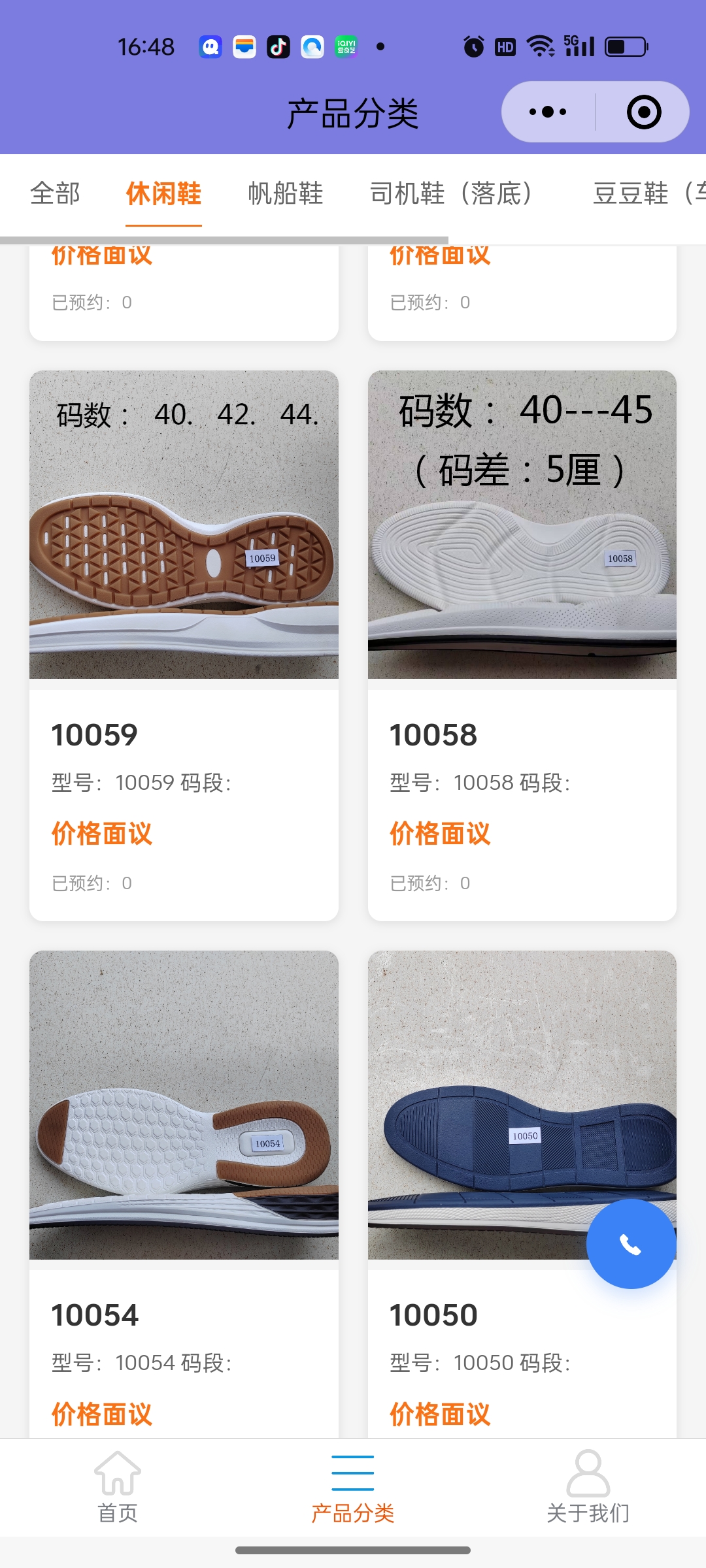Open the 关于我们 tab
Viewport: 706px width, 1568px height.
coord(588,1487)
